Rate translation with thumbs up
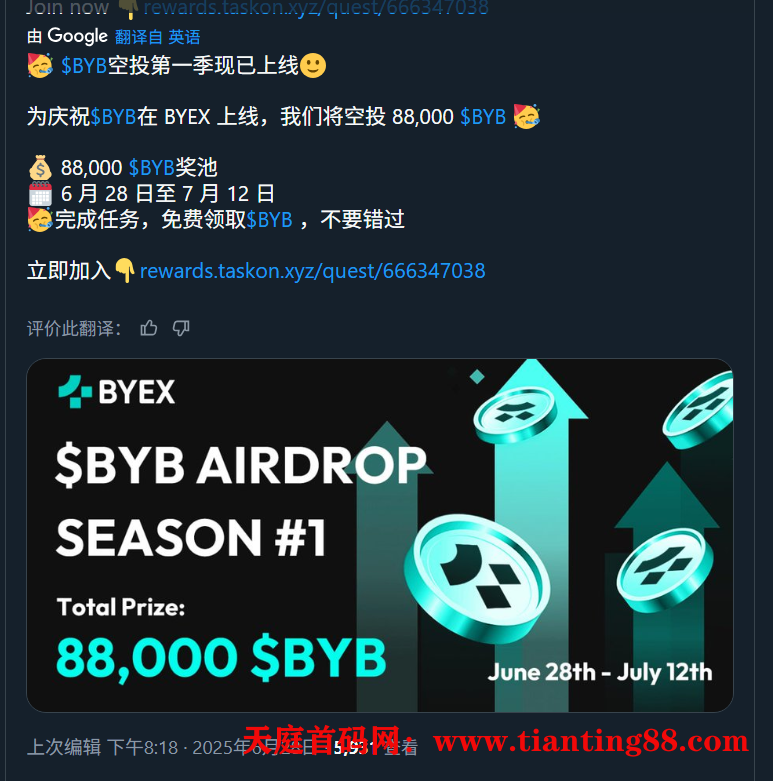Viewport: 773px width, 781px height. point(149,328)
